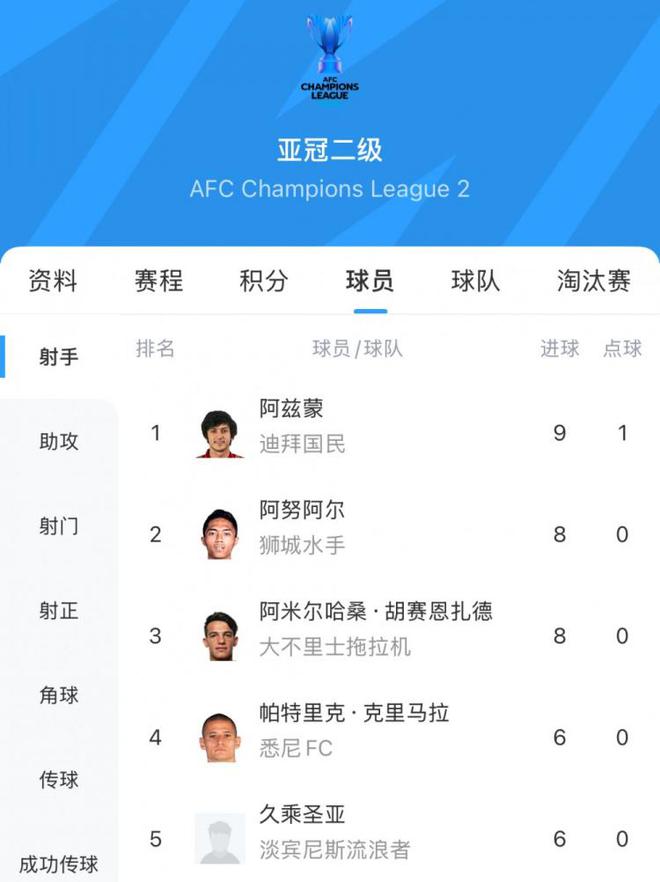Switch to the 角球 corners ranking
The height and width of the screenshot is (882, 660).
[59, 695]
